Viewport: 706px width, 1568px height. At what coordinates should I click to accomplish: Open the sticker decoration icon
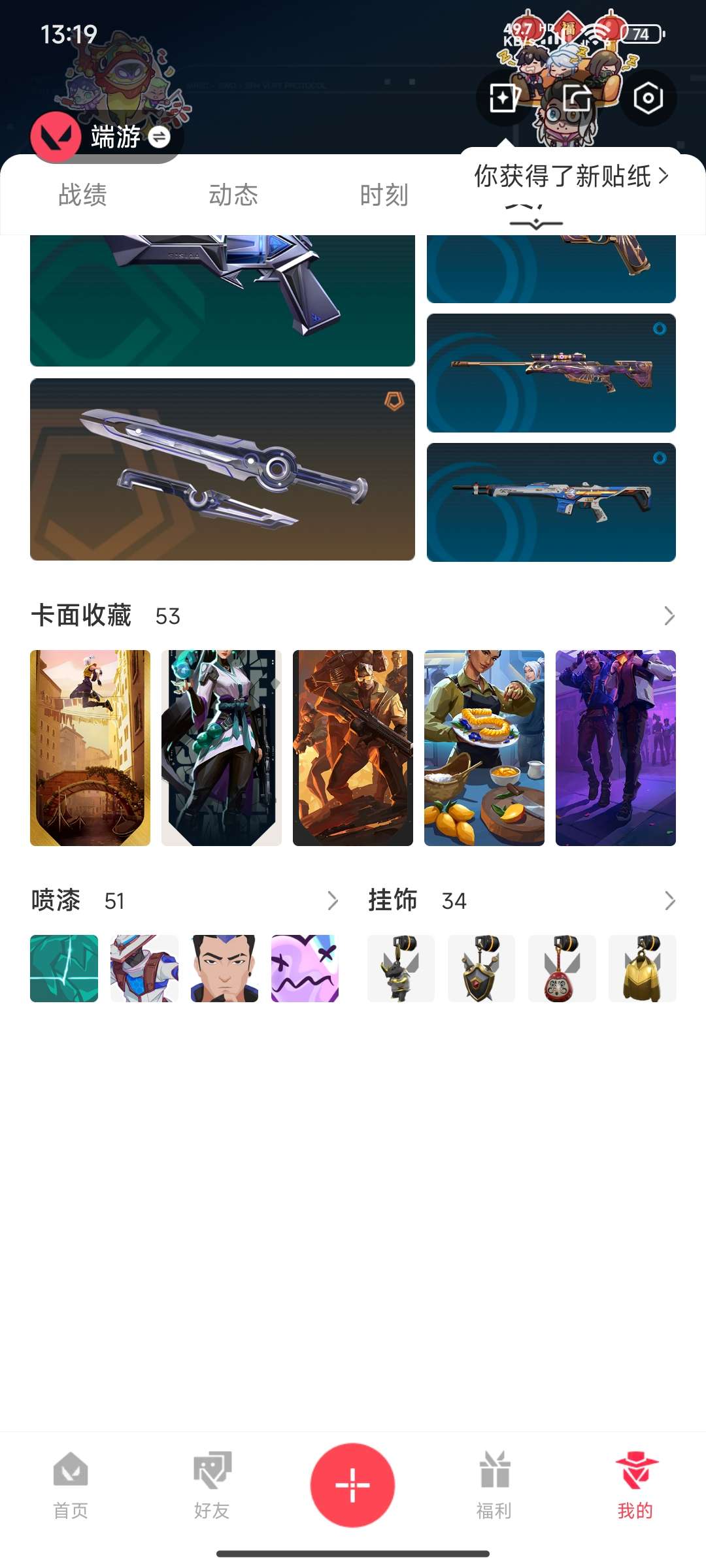click(504, 99)
